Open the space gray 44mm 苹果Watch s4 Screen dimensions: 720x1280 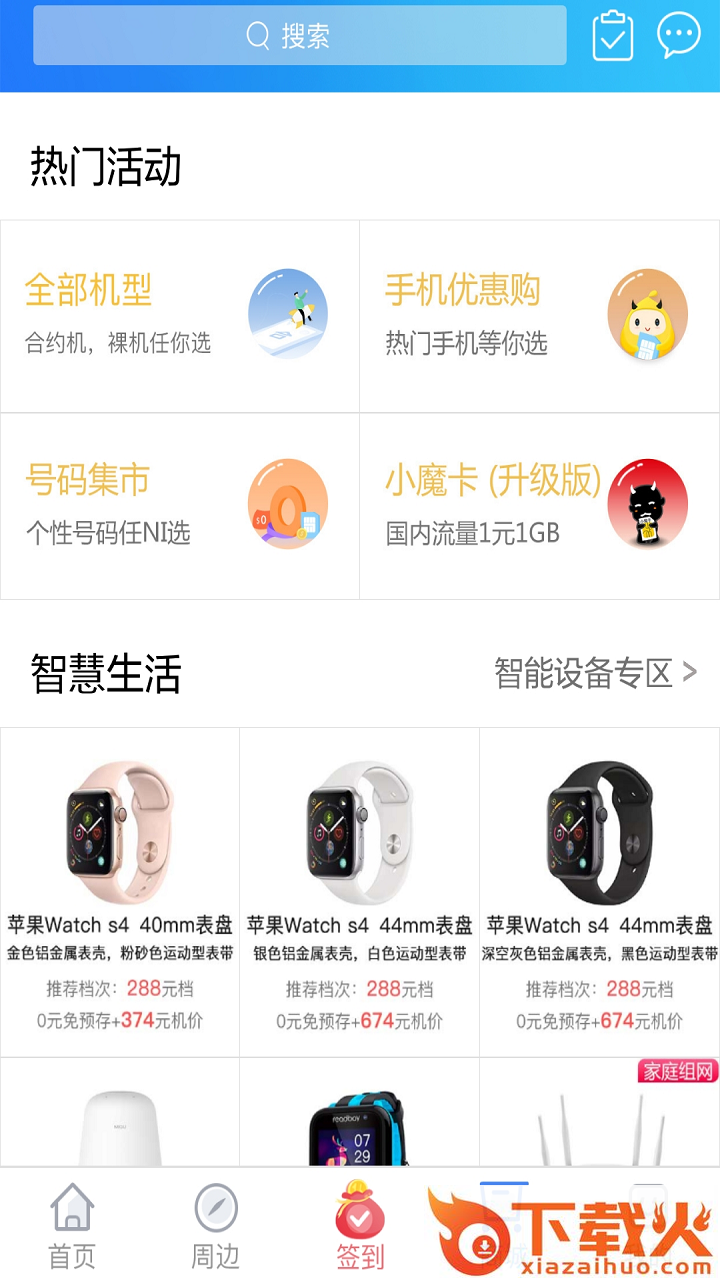[x=600, y=890]
